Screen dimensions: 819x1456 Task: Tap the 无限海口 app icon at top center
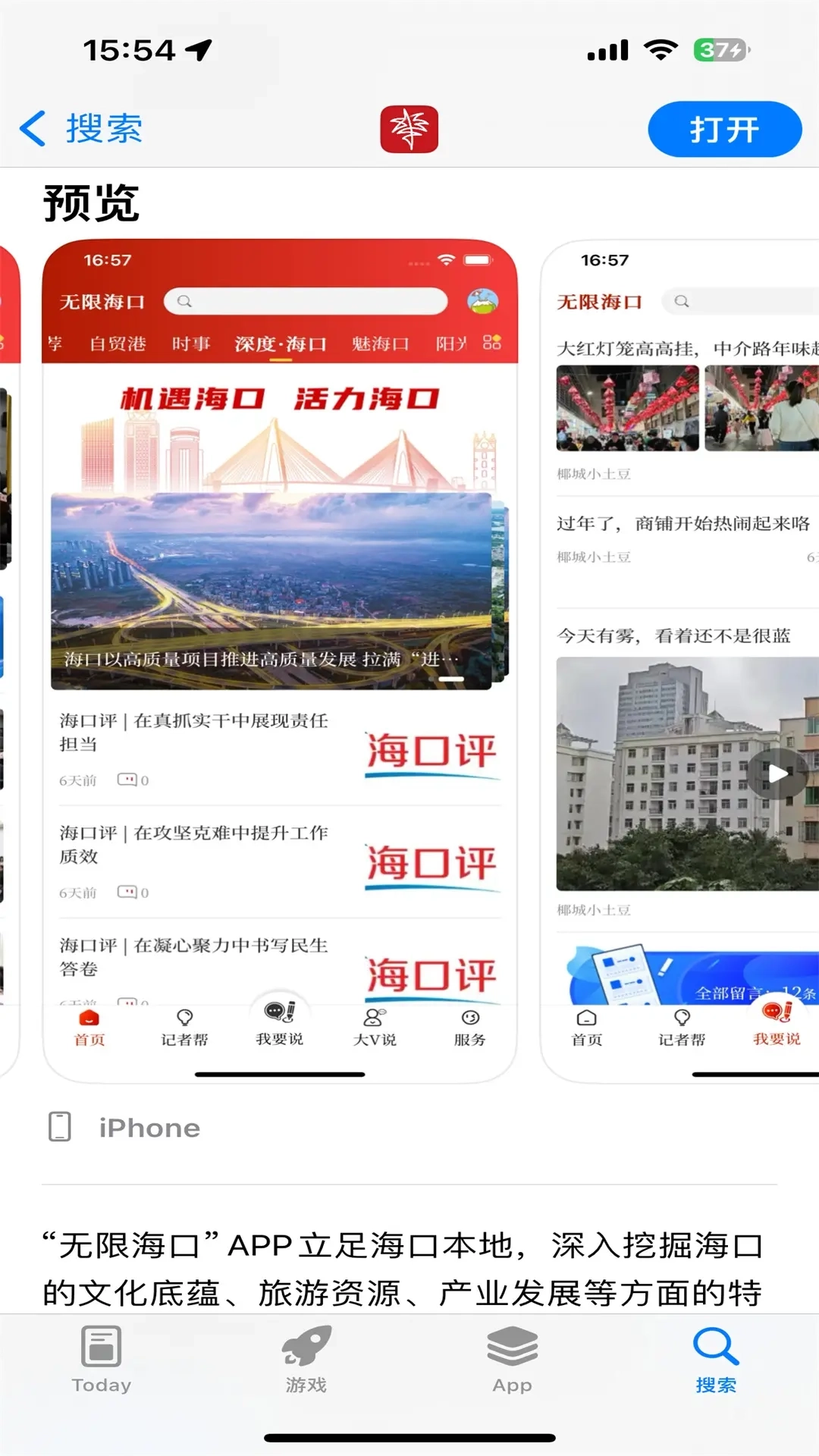pyautogui.click(x=409, y=129)
